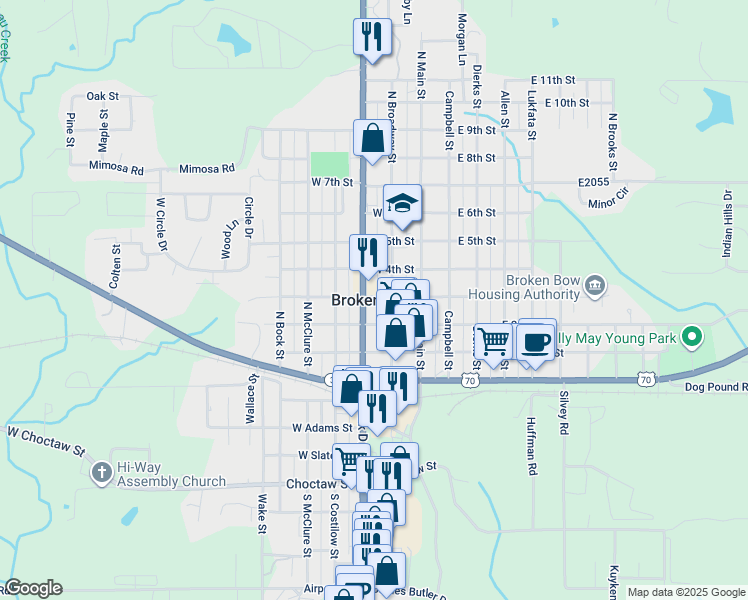Select the shopping cart marker beside the coffee cup
Screen dimensions: 748x600
coord(493,342)
